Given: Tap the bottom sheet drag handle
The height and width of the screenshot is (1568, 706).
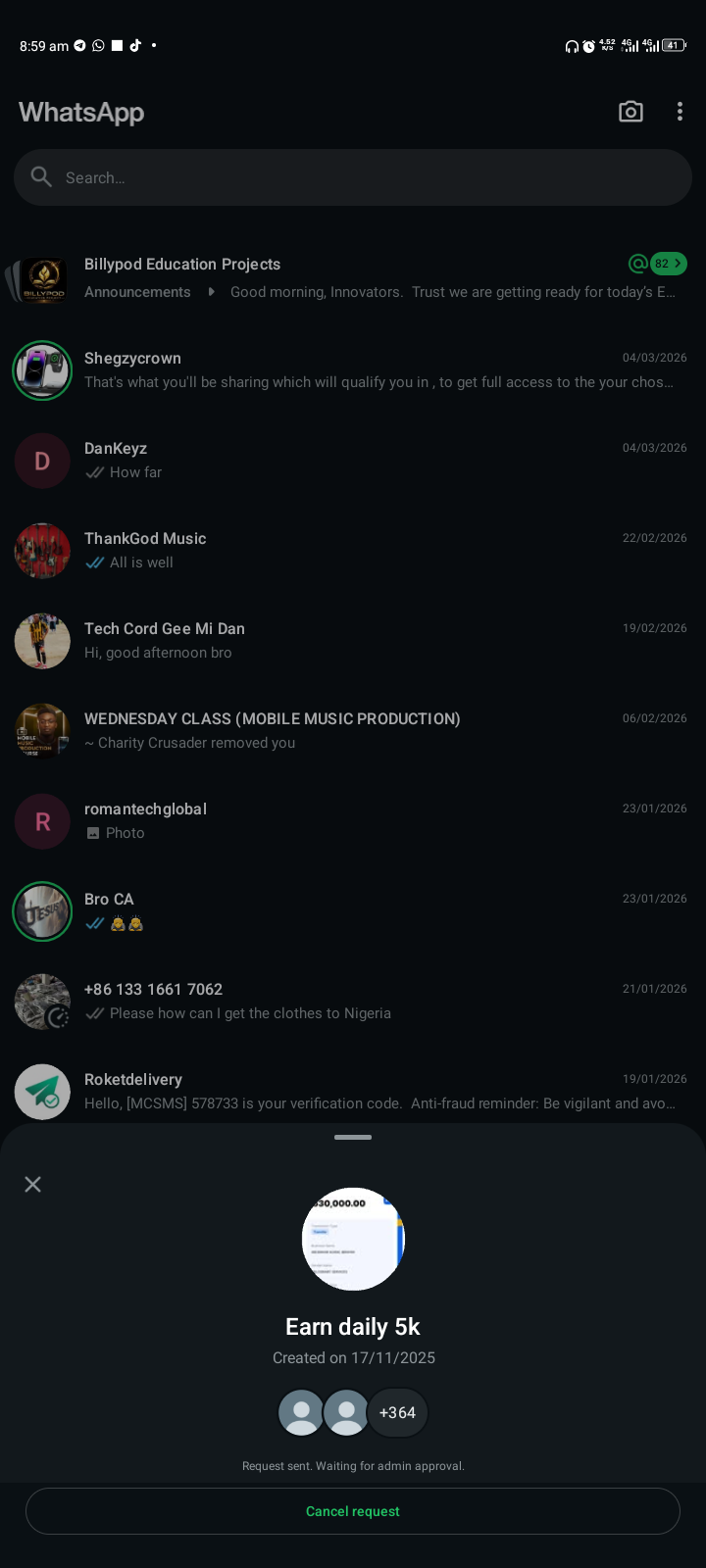Looking at the screenshot, I should coord(353,1138).
